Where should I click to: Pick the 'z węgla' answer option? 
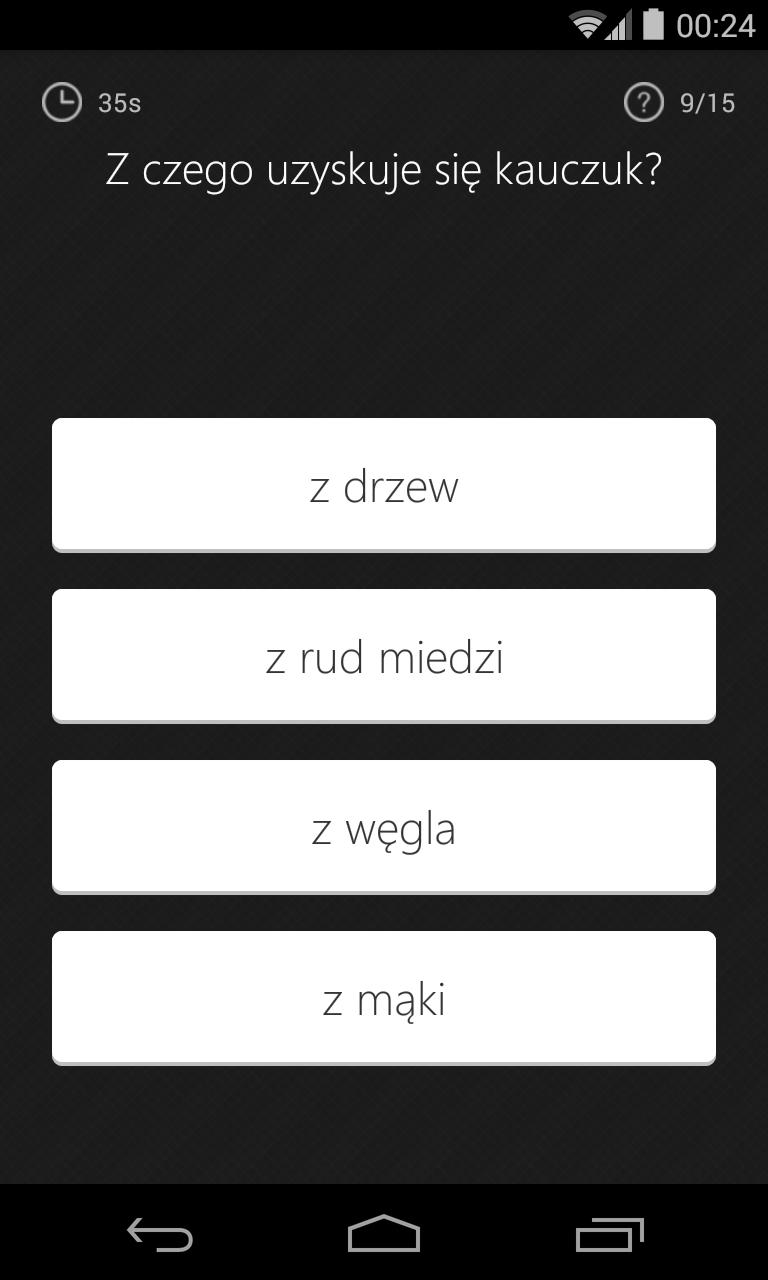[x=384, y=827]
